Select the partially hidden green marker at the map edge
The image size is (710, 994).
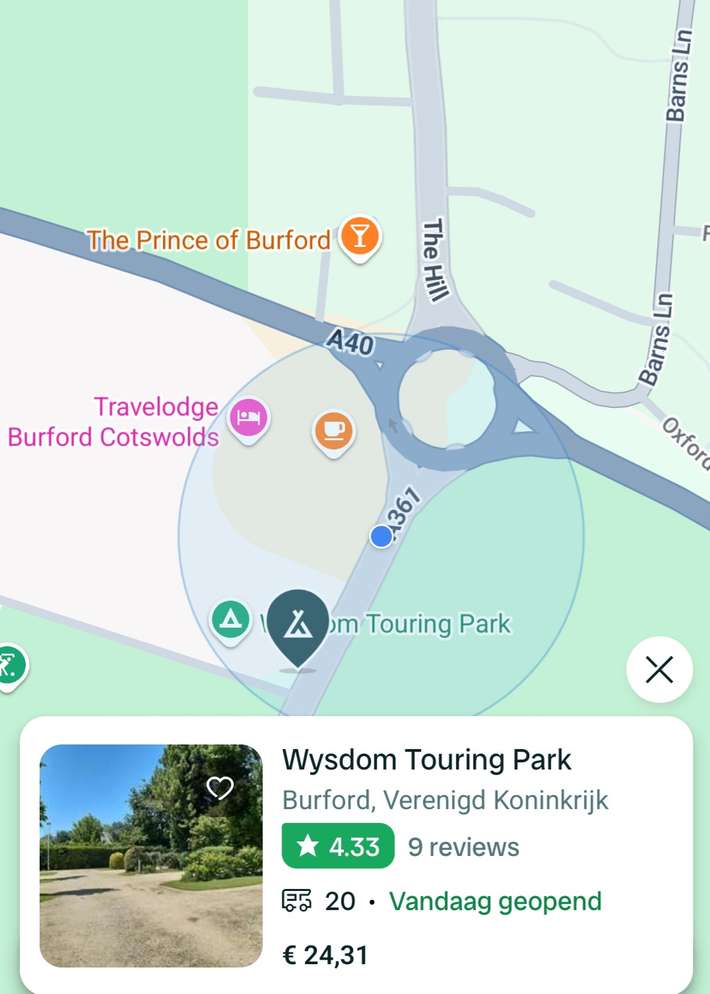click(9, 663)
